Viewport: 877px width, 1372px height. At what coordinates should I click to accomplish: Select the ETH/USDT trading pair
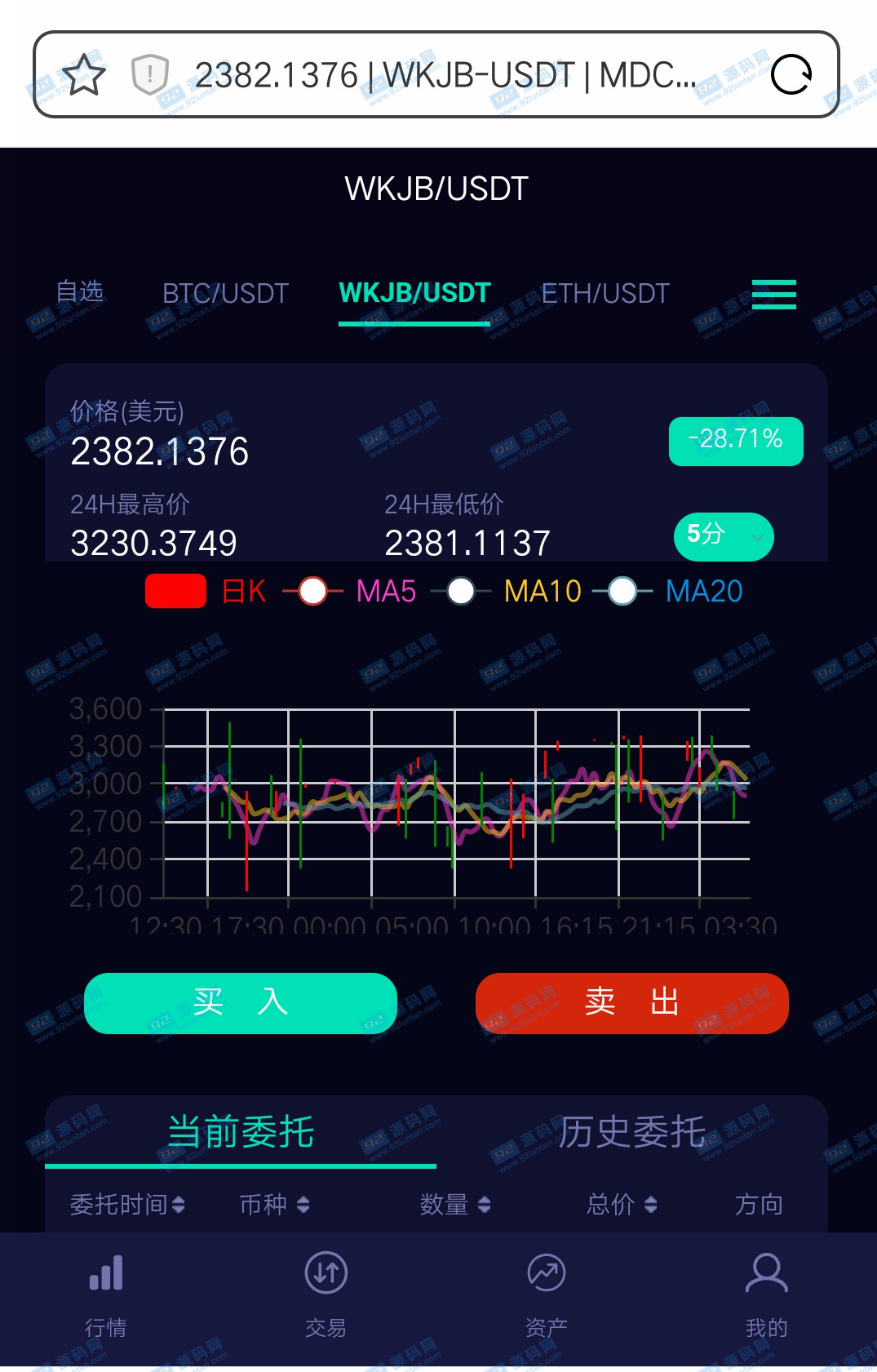click(605, 293)
